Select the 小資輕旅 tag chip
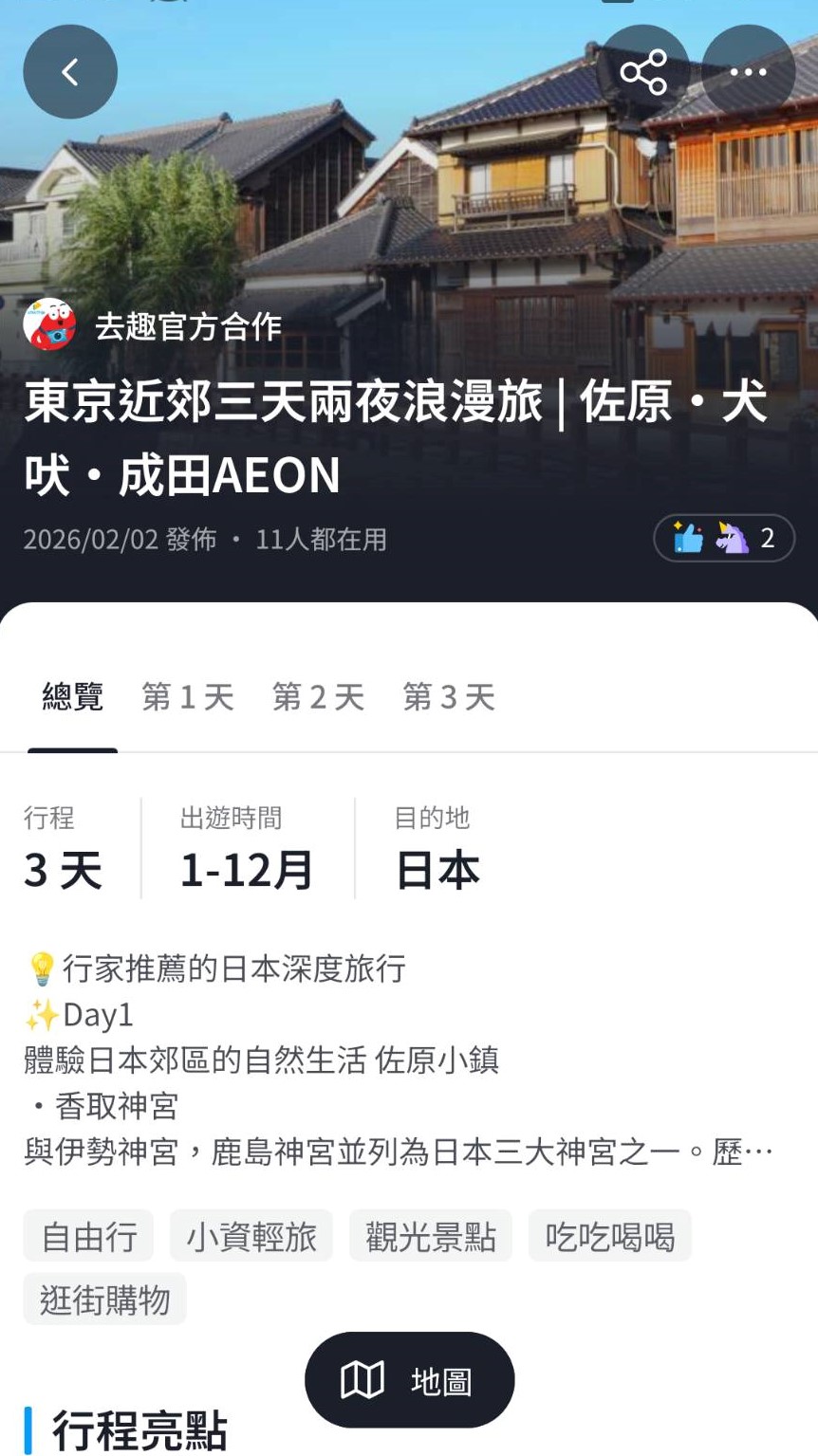 click(251, 1236)
